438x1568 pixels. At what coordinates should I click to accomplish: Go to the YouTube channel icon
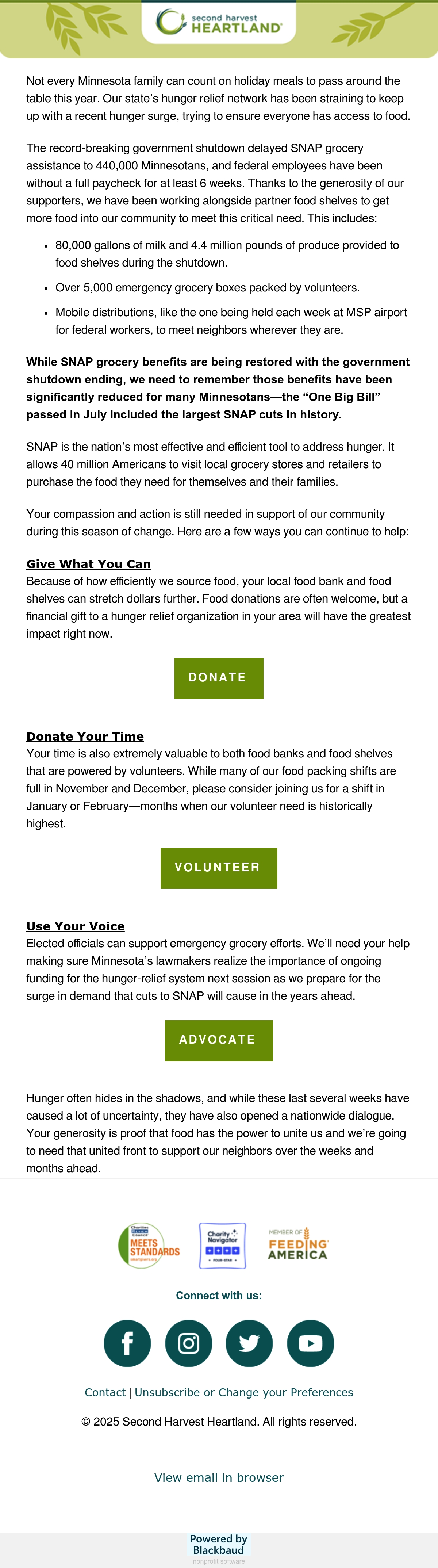pos(310,1343)
